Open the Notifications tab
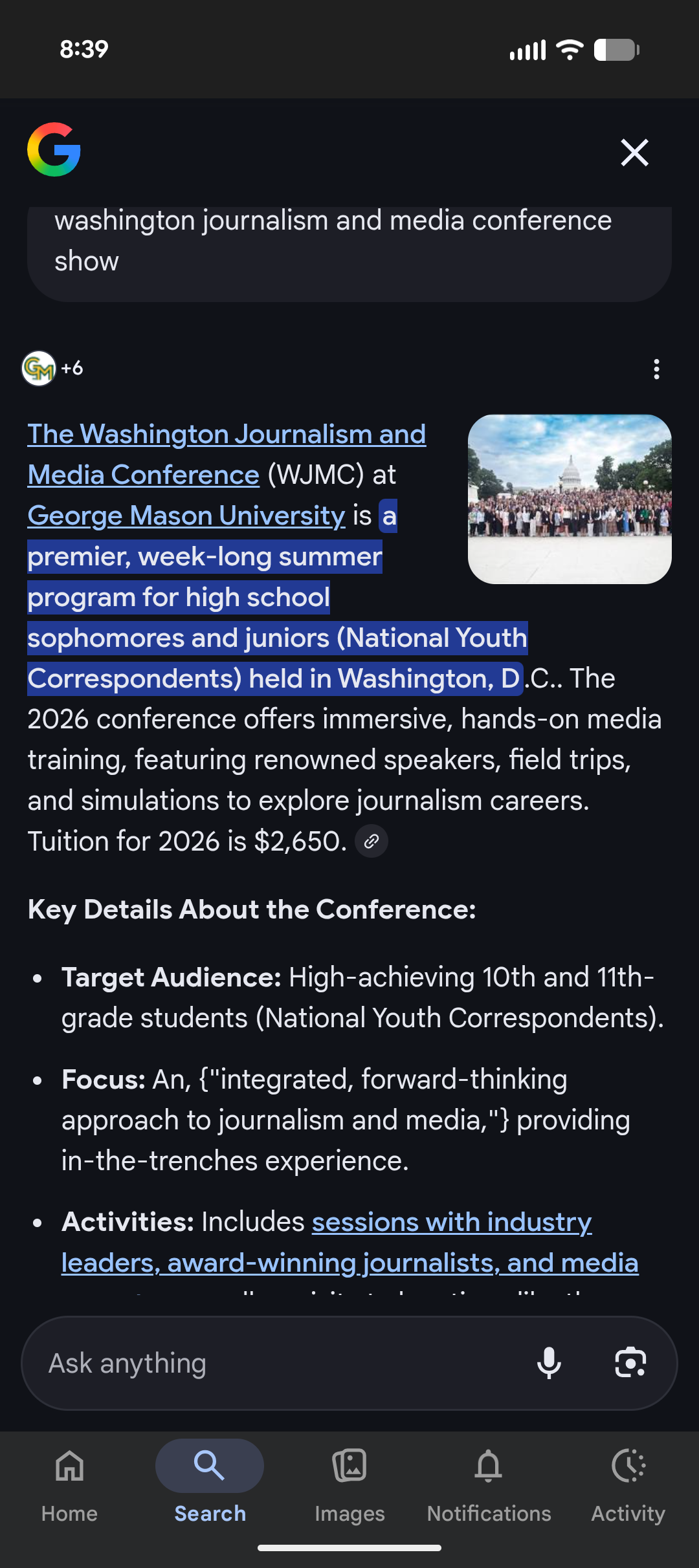The image size is (699, 1568). (x=489, y=1481)
